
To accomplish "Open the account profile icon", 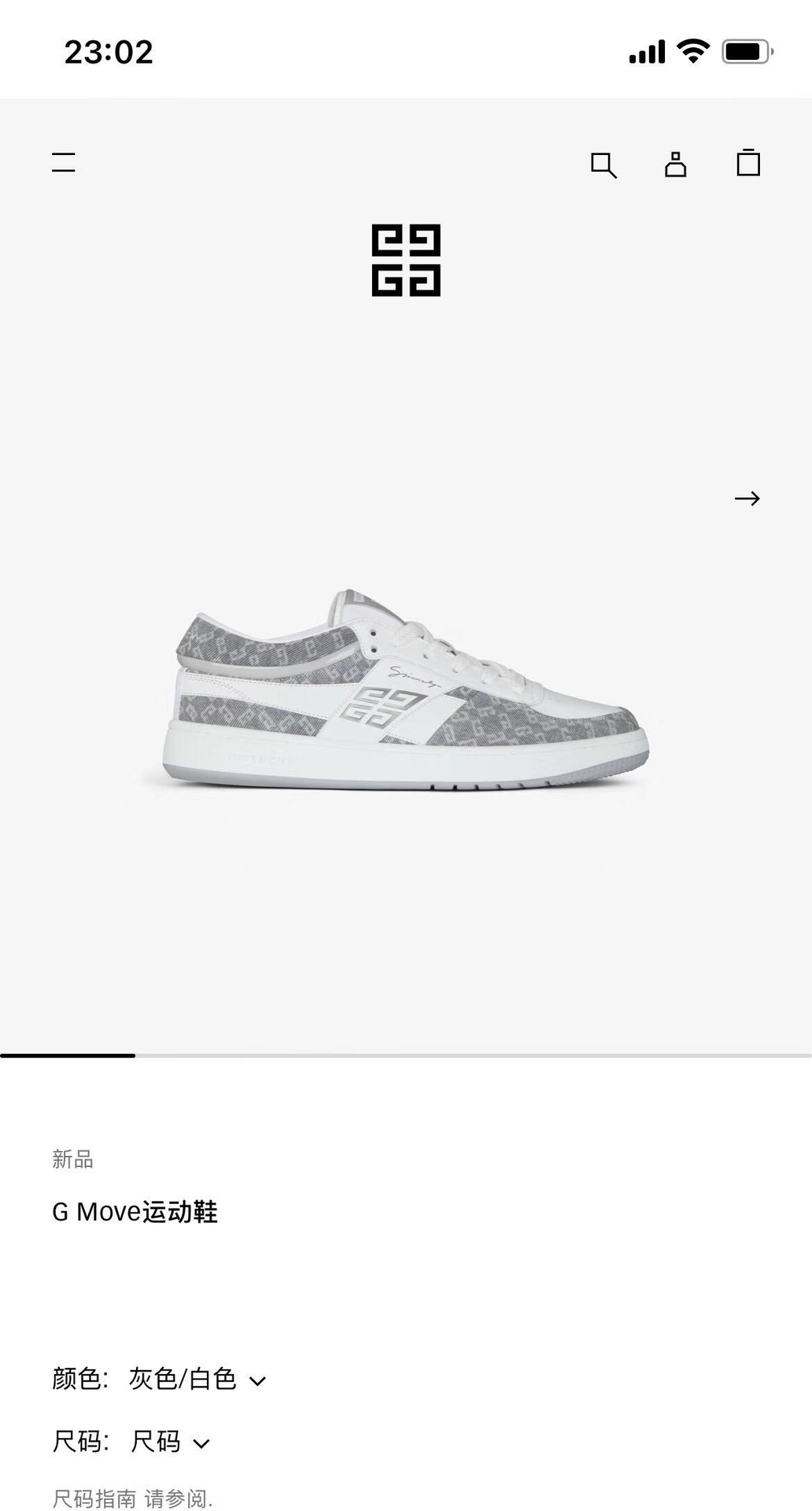I will click(x=676, y=164).
